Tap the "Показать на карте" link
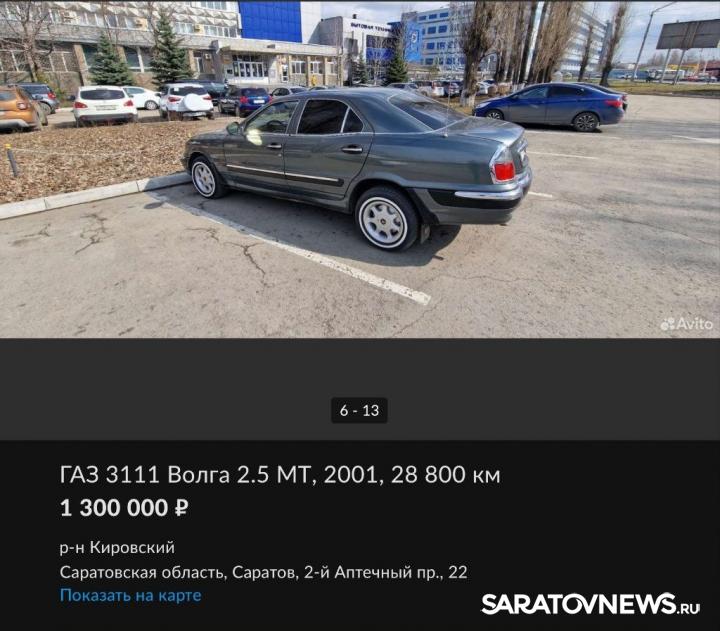 coord(130,595)
